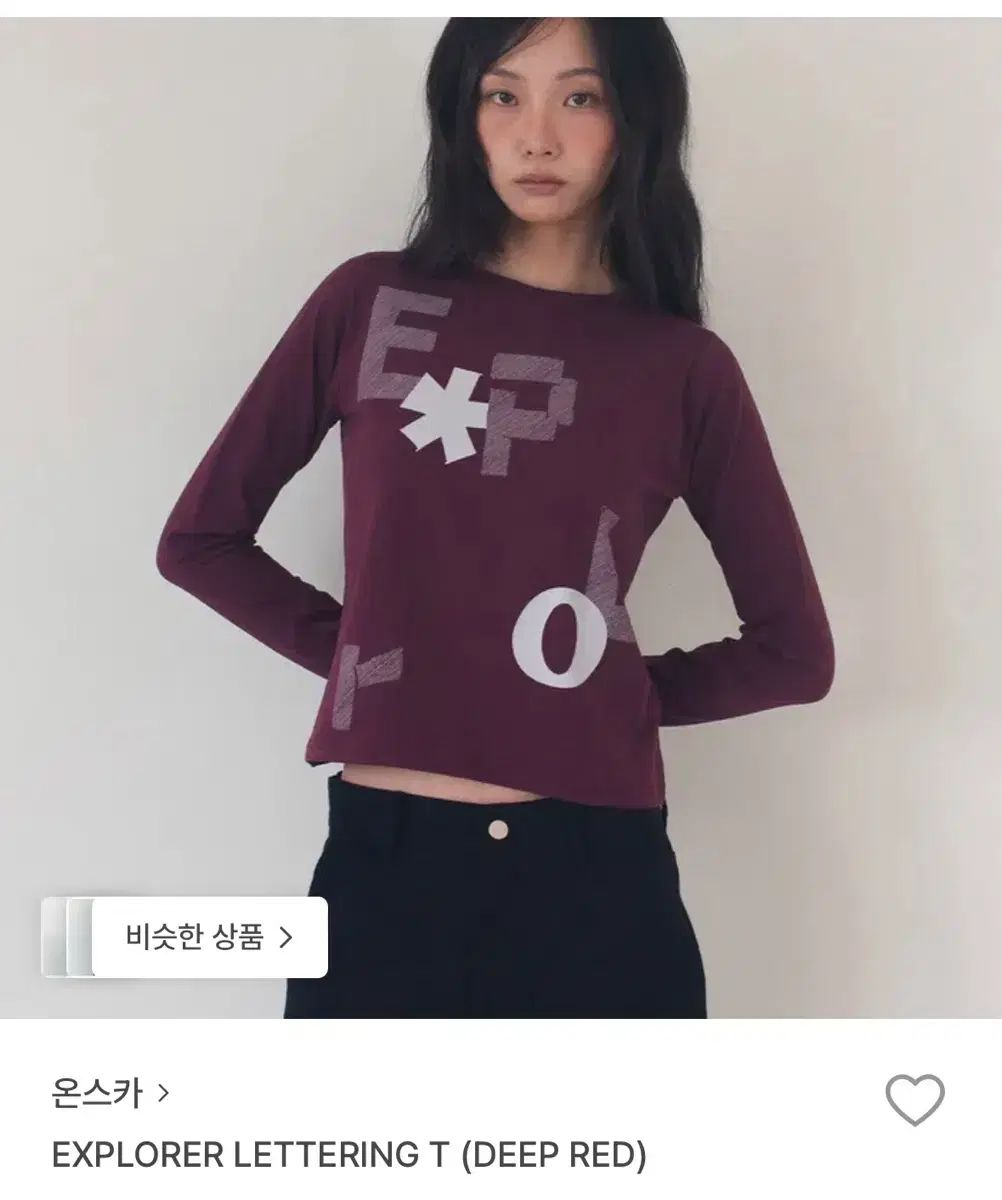This screenshot has width=1002, height=1200.
Task: Open the main product photo fullscreen
Action: (x=500, y=450)
